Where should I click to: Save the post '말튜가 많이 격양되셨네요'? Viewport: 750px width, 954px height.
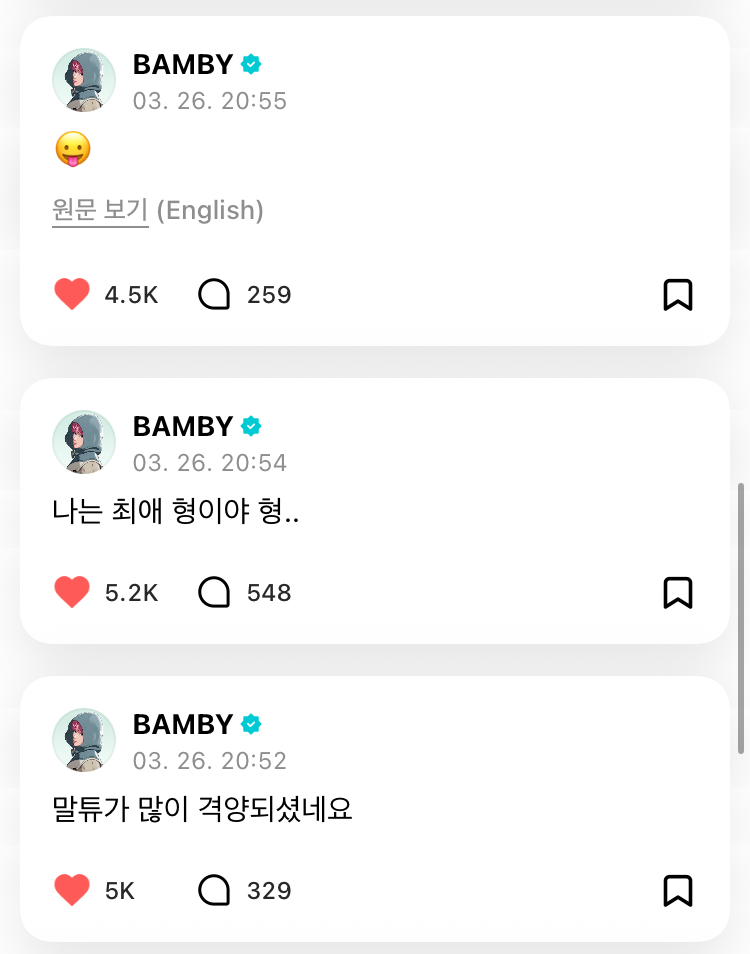677,890
